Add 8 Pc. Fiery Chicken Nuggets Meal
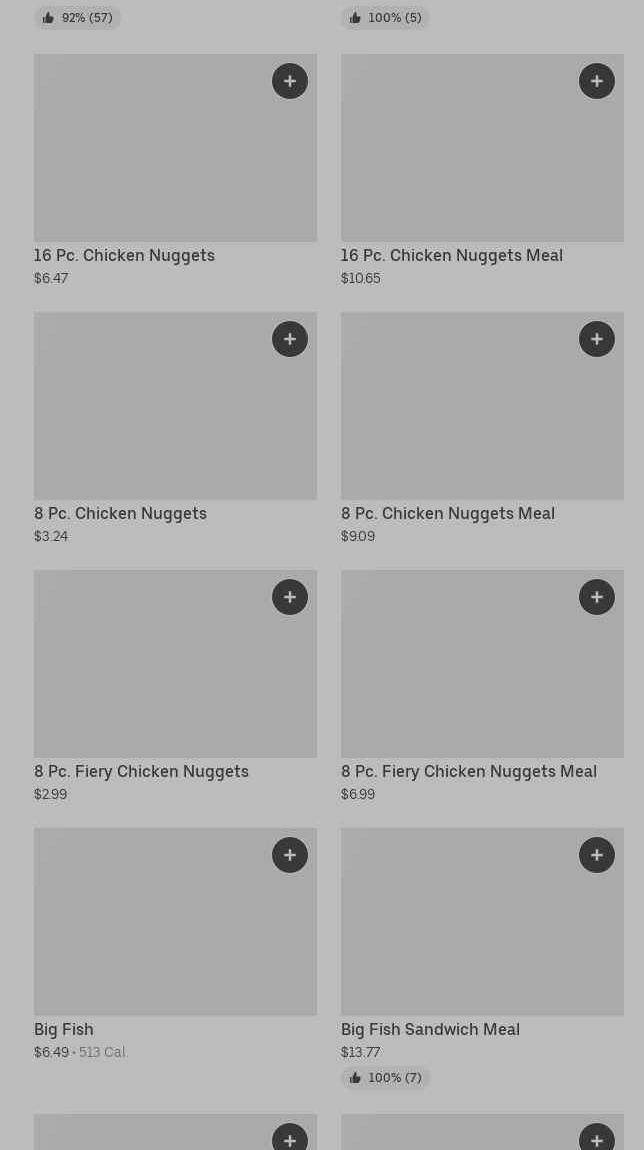Screen dimensions: 644x1150 coord(597,597)
